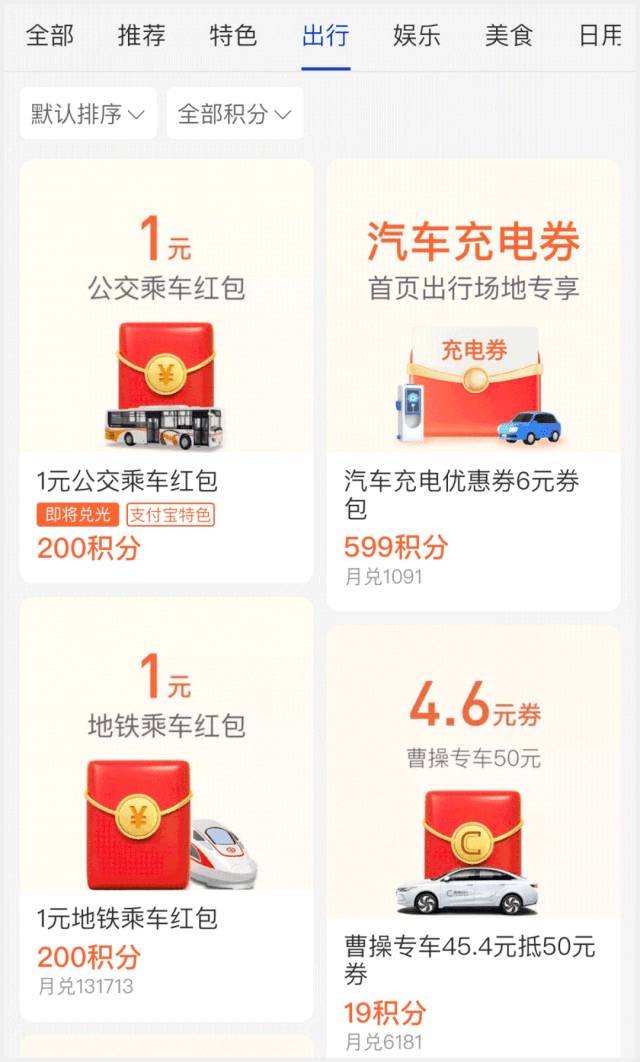The width and height of the screenshot is (640, 1062).
Task: Open the 特色 tab
Action: (x=233, y=36)
